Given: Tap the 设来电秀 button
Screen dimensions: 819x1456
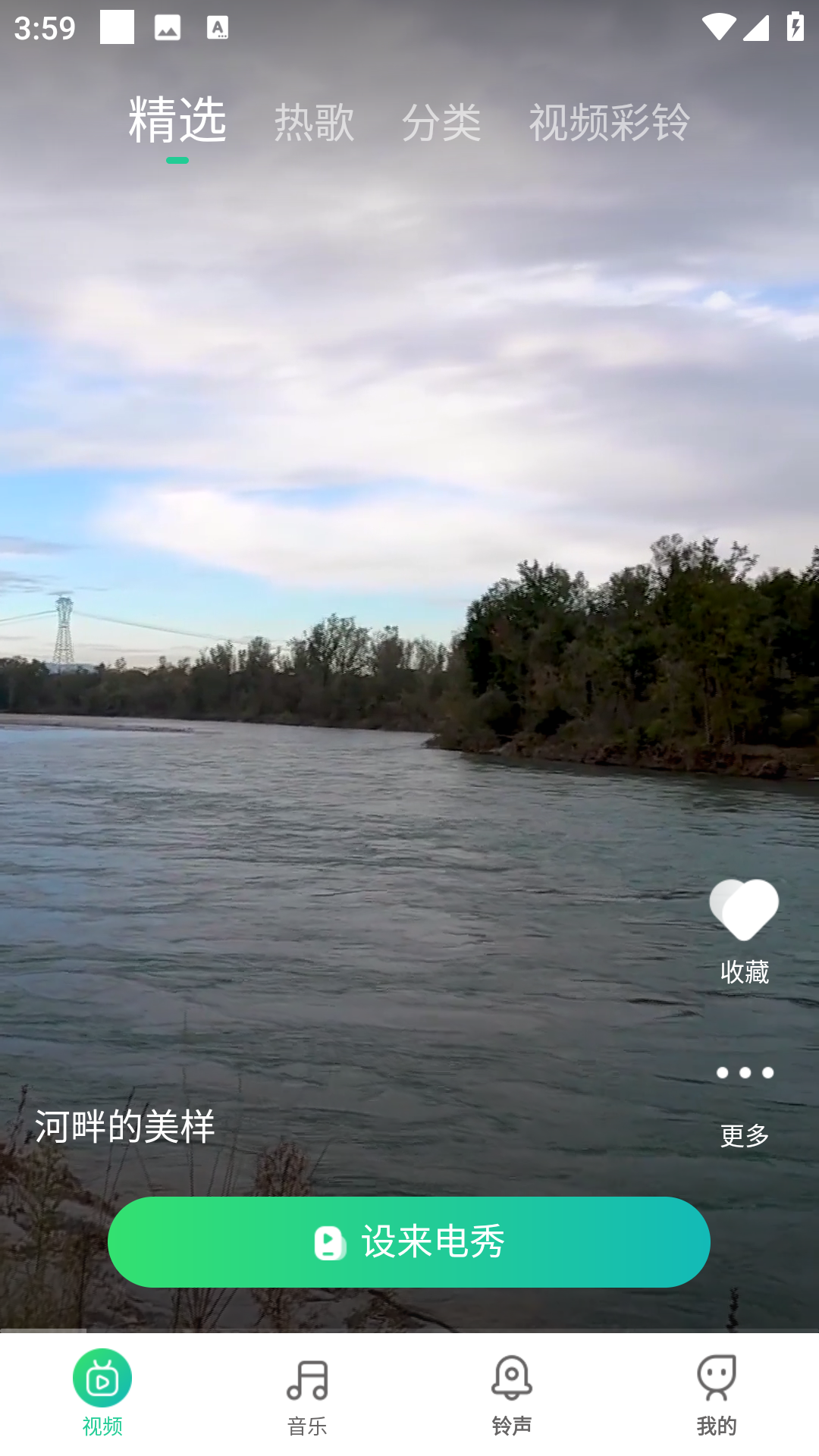Looking at the screenshot, I should tap(409, 1241).
